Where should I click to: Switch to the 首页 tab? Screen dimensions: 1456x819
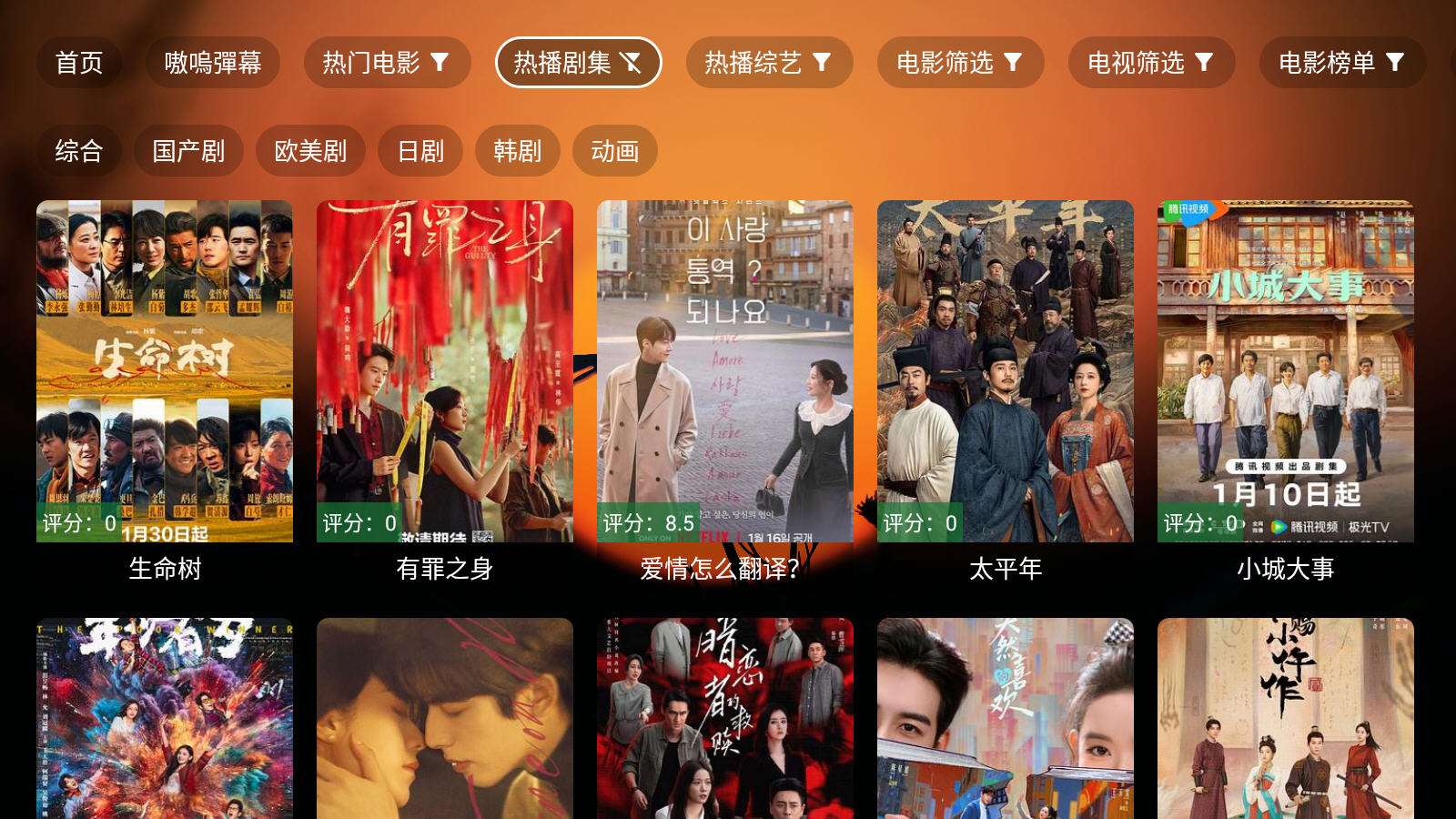click(79, 63)
